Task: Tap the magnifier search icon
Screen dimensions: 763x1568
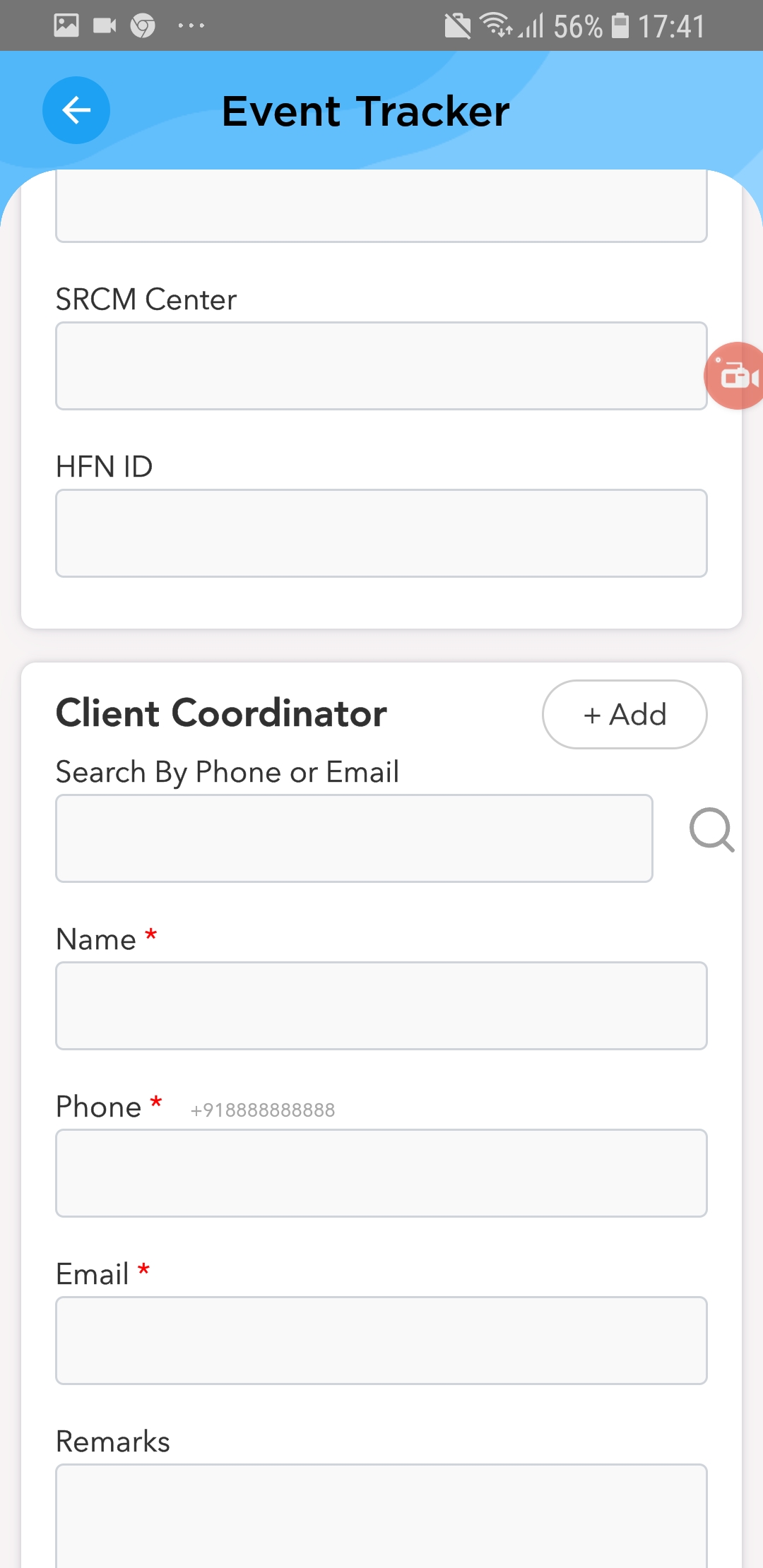Action: [x=711, y=830]
